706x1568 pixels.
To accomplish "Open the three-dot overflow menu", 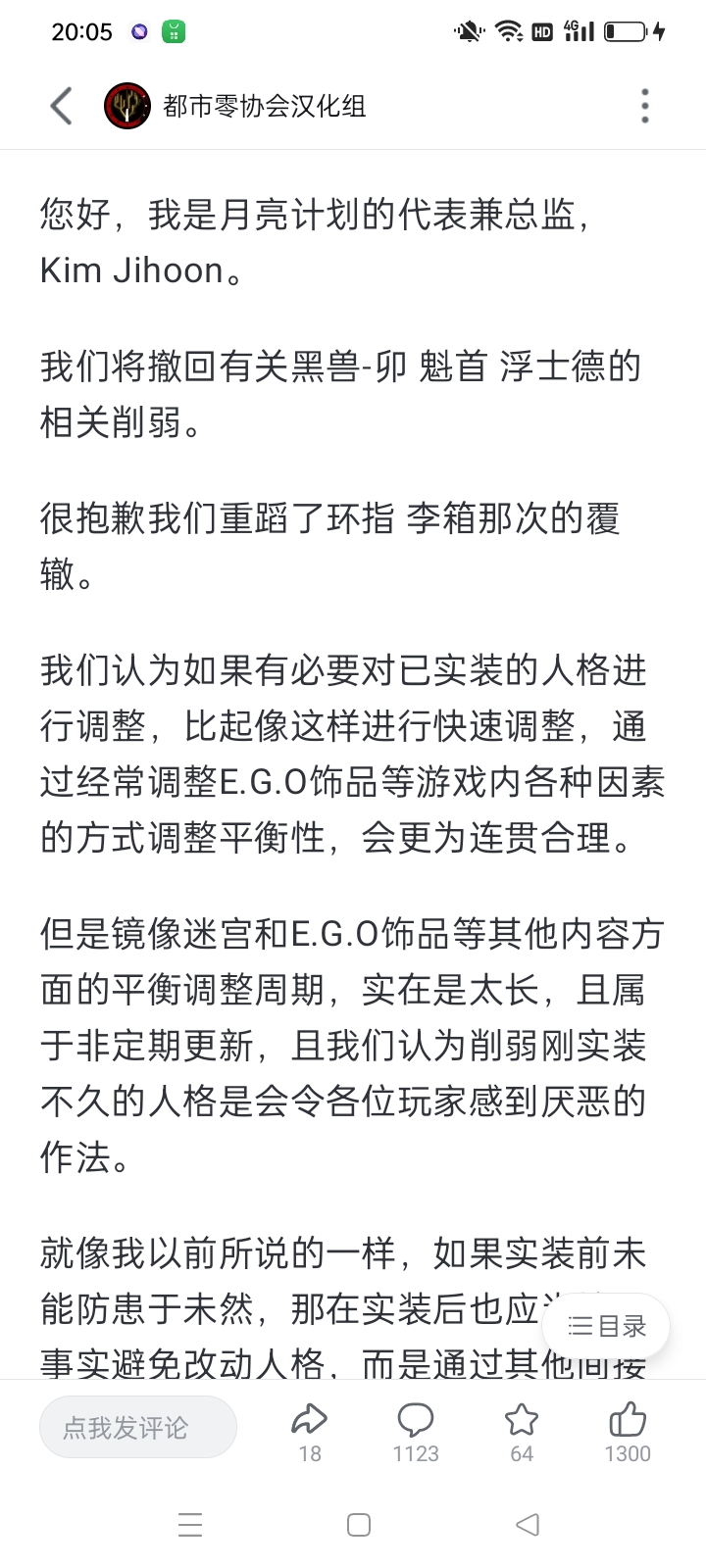I will pyautogui.click(x=644, y=106).
